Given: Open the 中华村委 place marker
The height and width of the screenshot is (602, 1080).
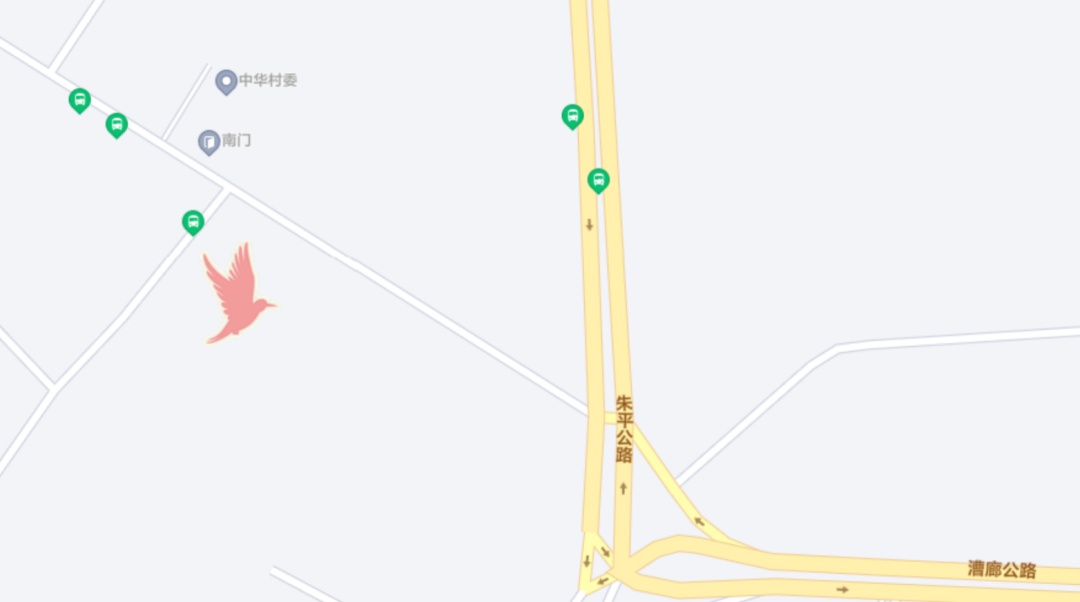Looking at the screenshot, I should coord(226,82).
